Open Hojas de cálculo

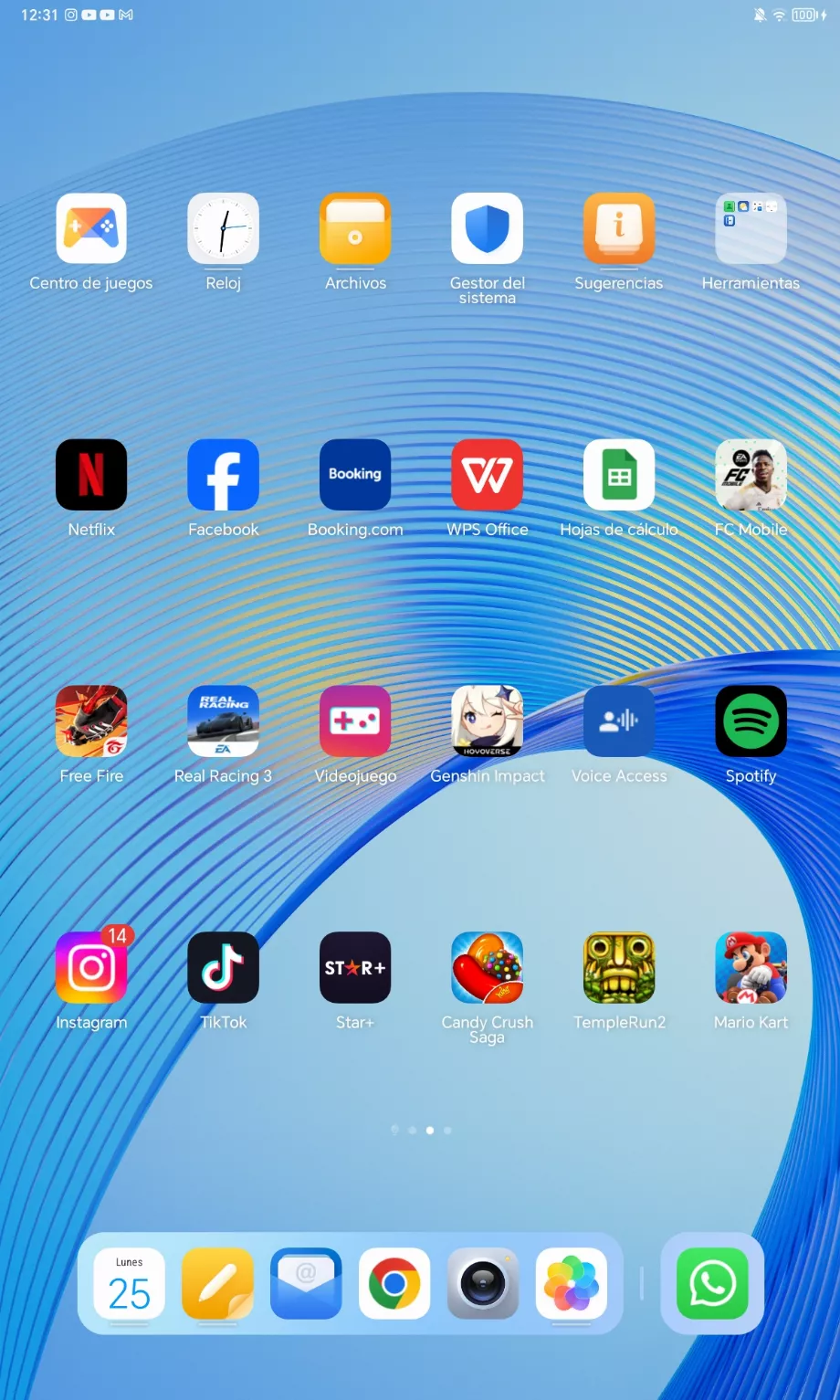click(x=619, y=475)
